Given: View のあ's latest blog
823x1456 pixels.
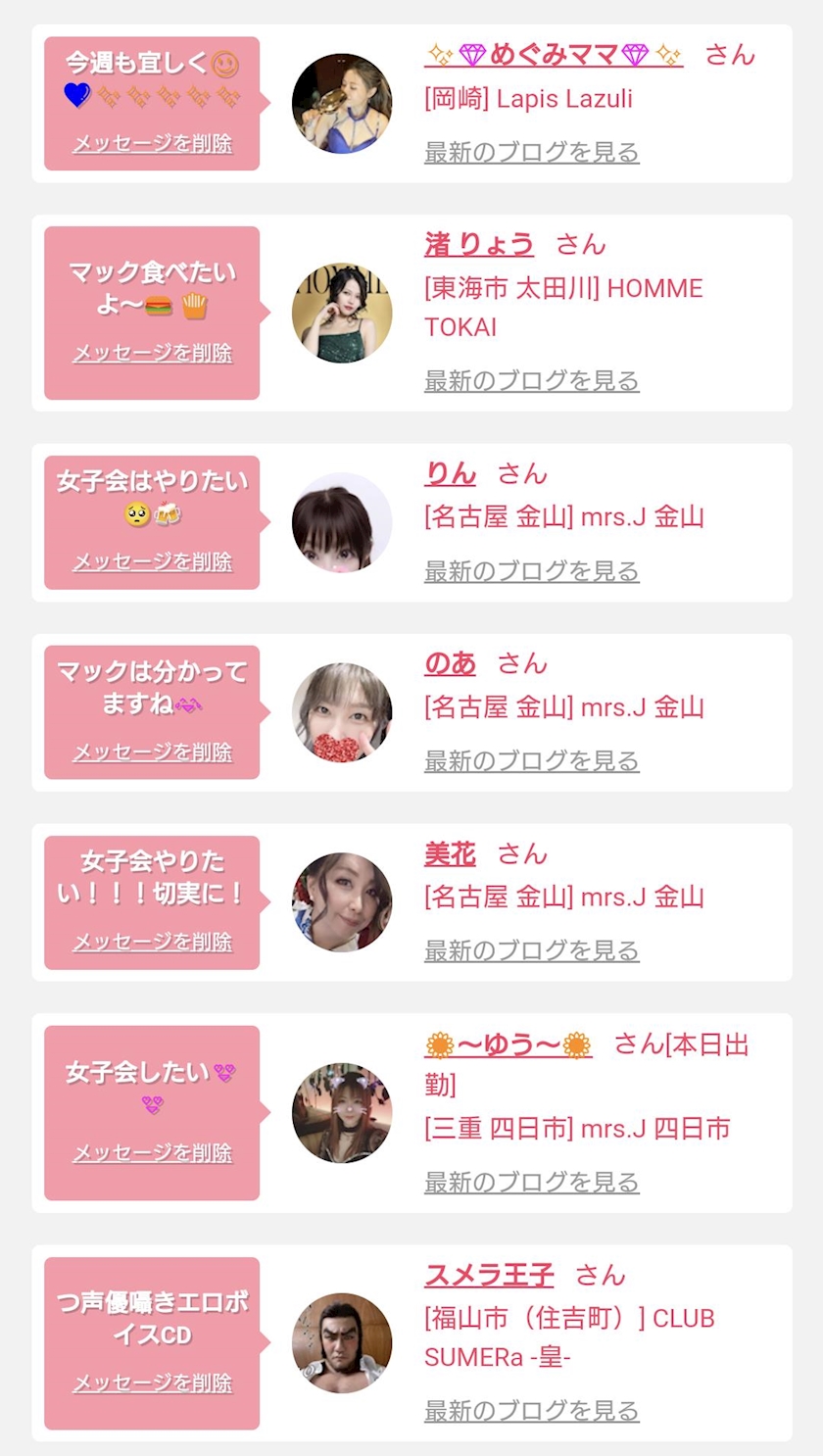Looking at the screenshot, I should coord(532,761).
